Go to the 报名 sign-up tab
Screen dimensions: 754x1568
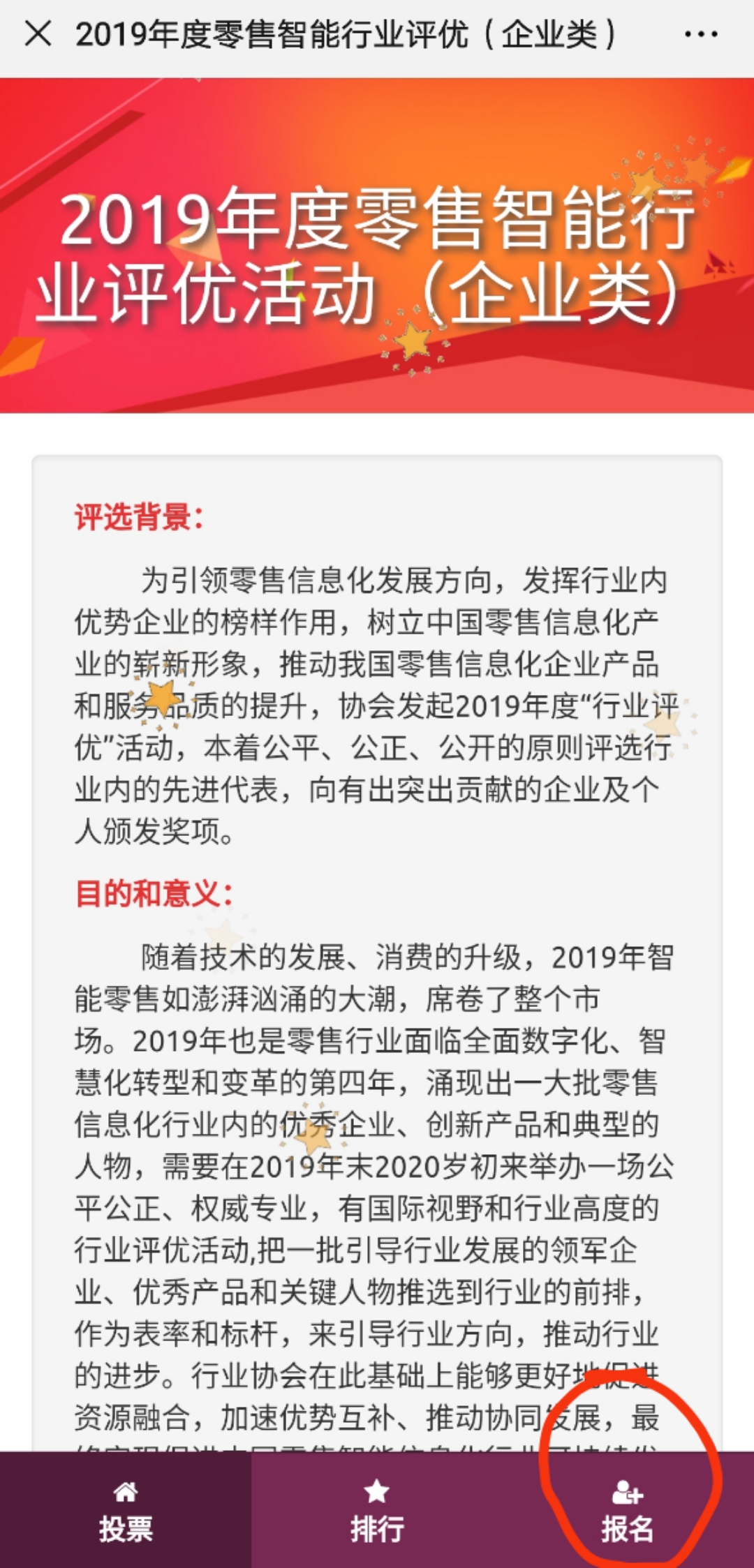(x=627, y=1511)
